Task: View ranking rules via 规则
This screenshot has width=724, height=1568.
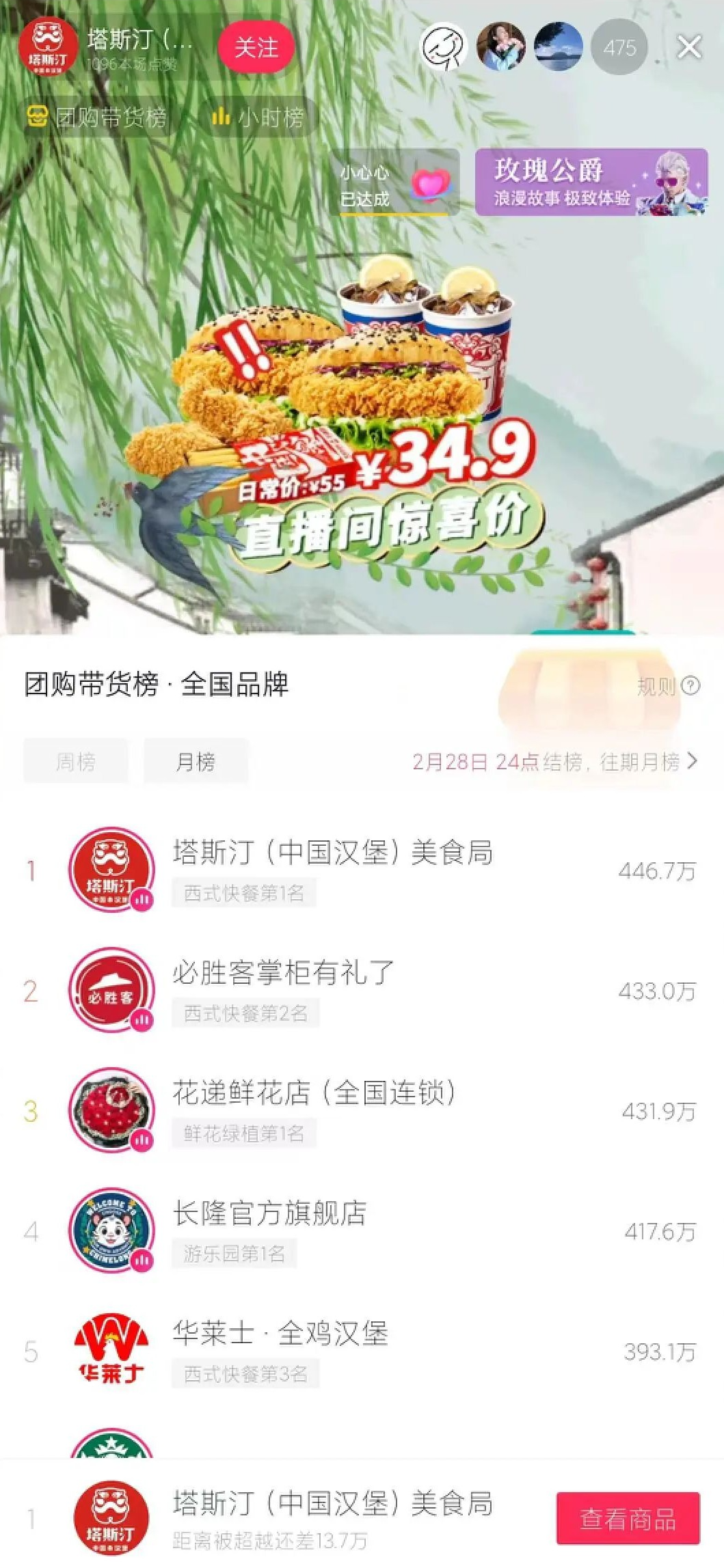Action: click(667, 685)
